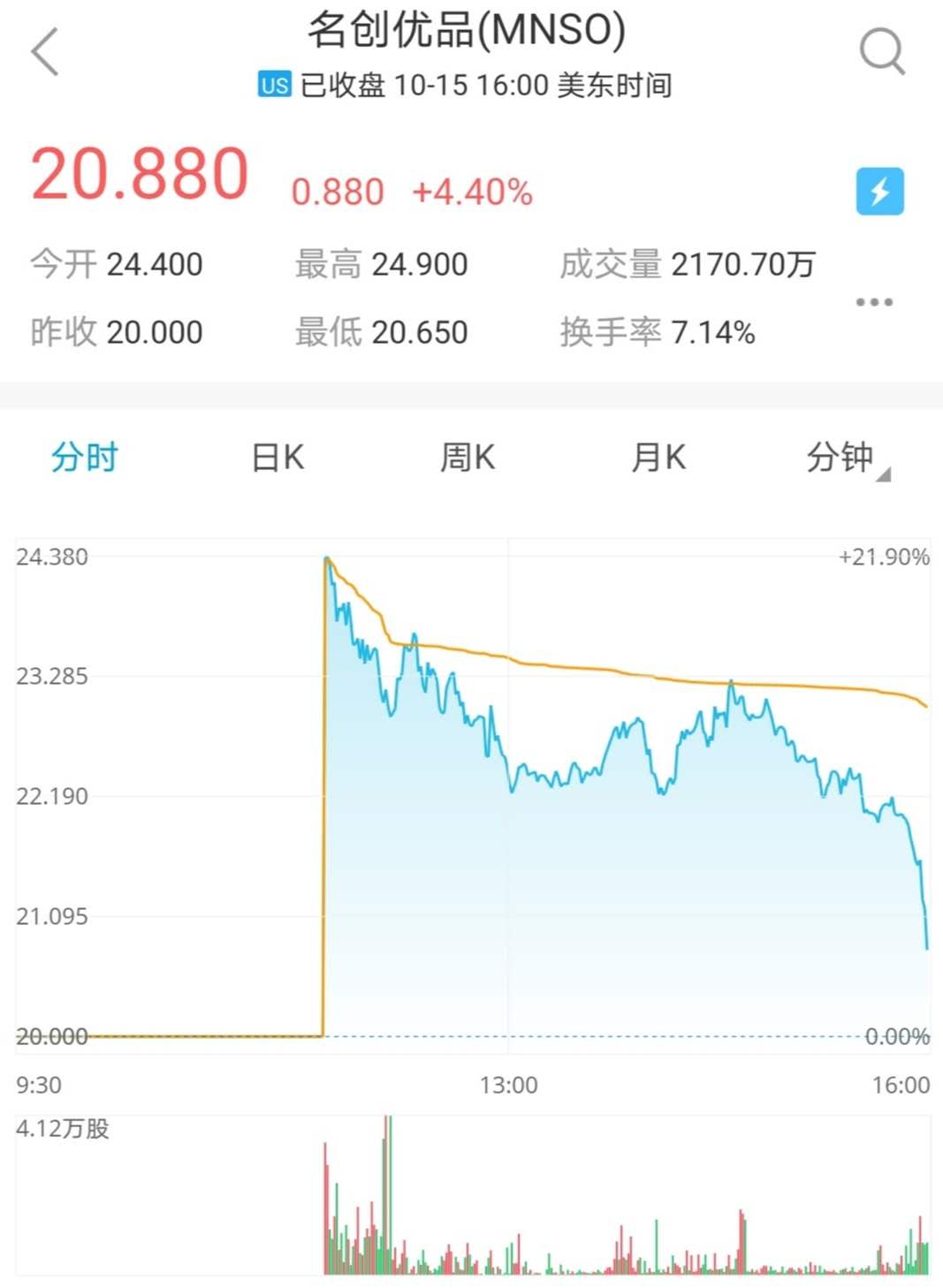Click the US market badge
The height and width of the screenshot is (1288, 943).
point(273,85)
